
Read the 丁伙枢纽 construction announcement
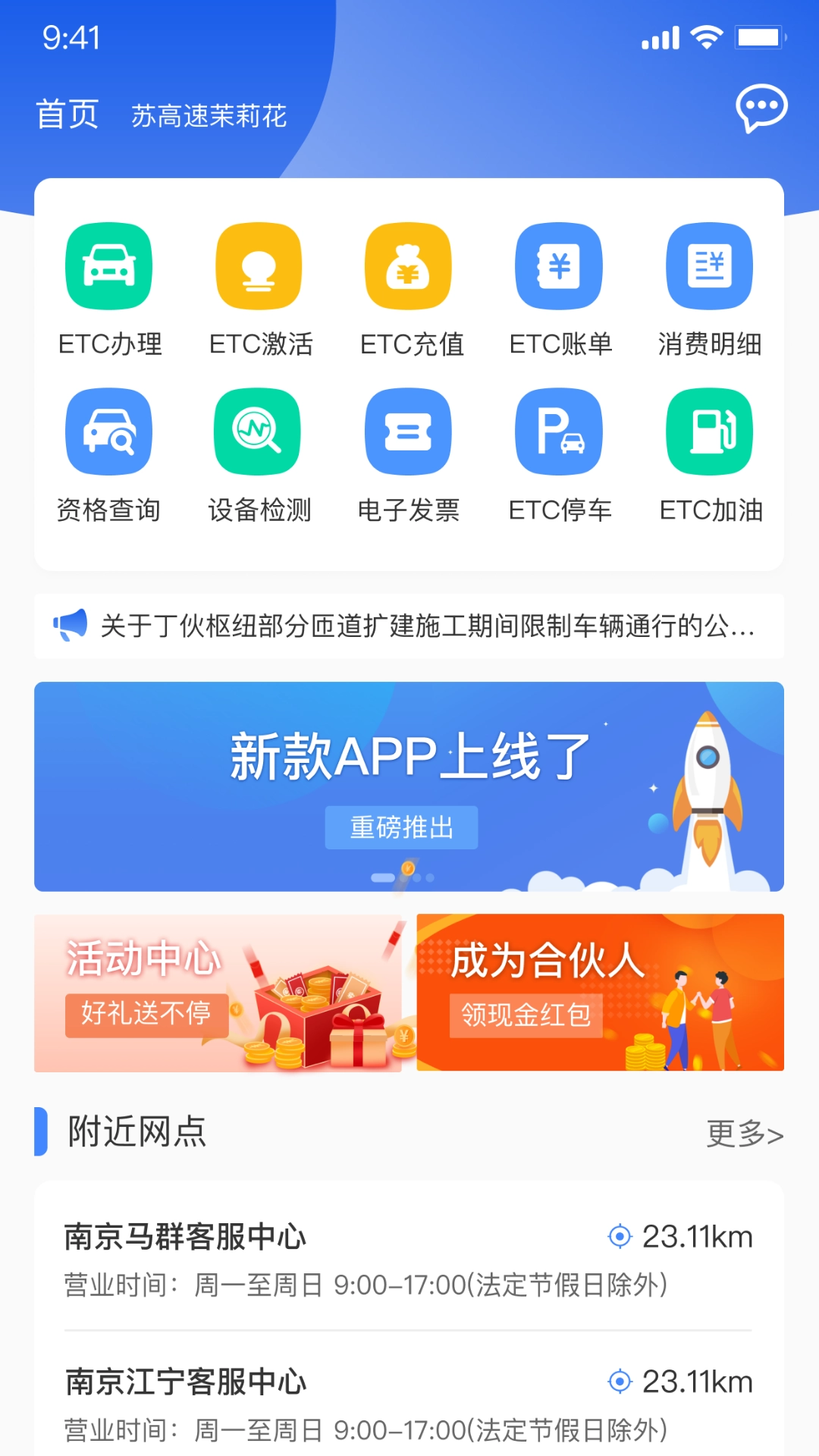point(425,626)
